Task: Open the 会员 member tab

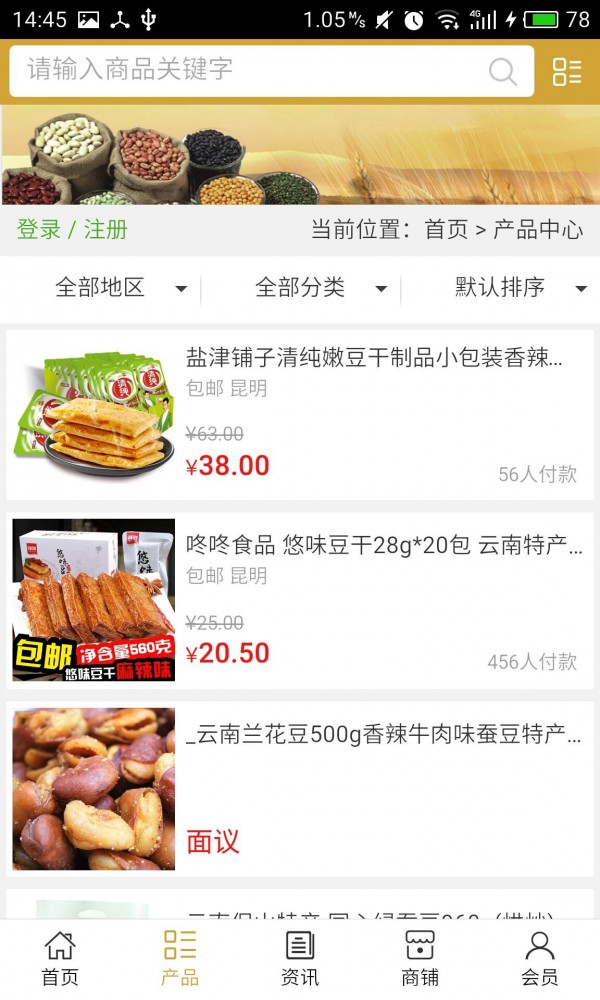Action: coord(540,958)
